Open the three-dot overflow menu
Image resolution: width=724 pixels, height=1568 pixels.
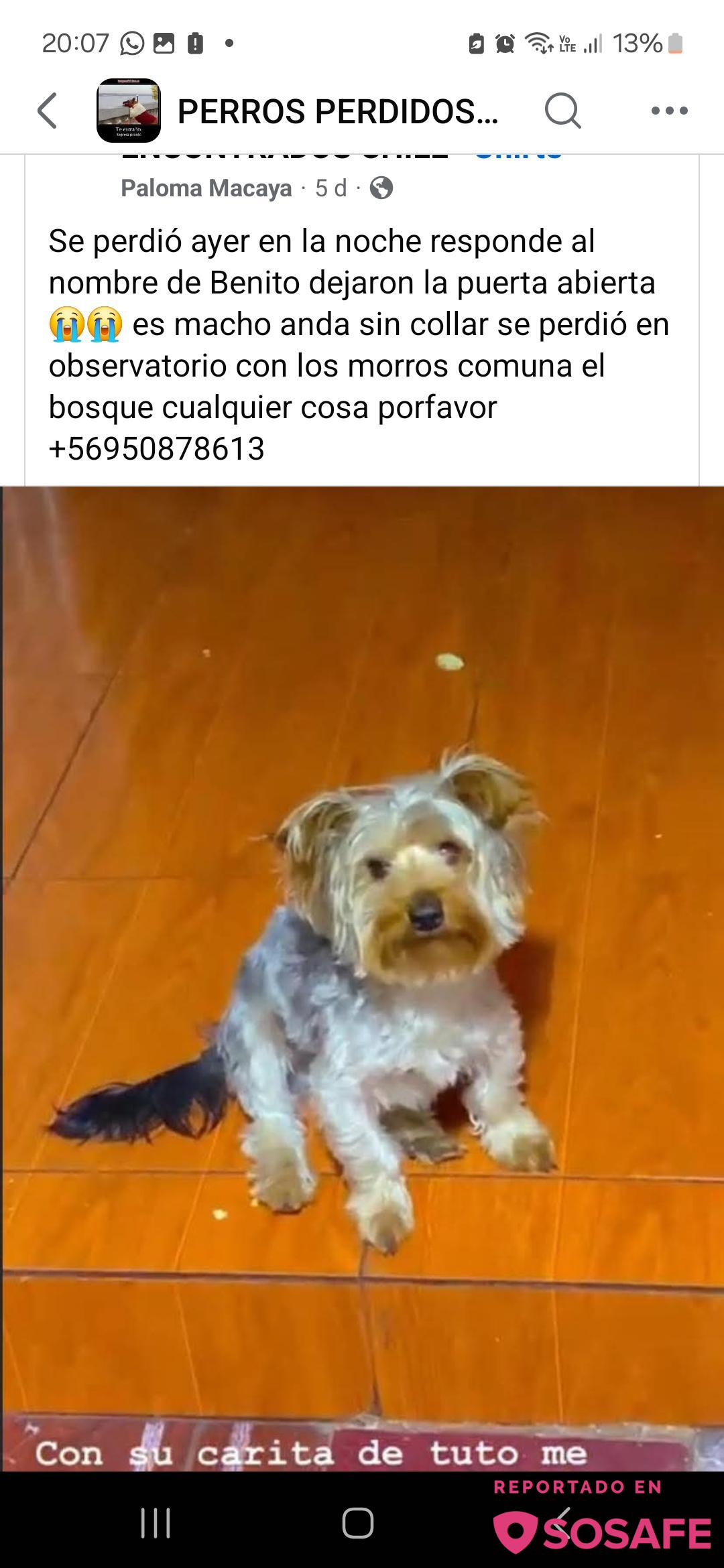669,111
